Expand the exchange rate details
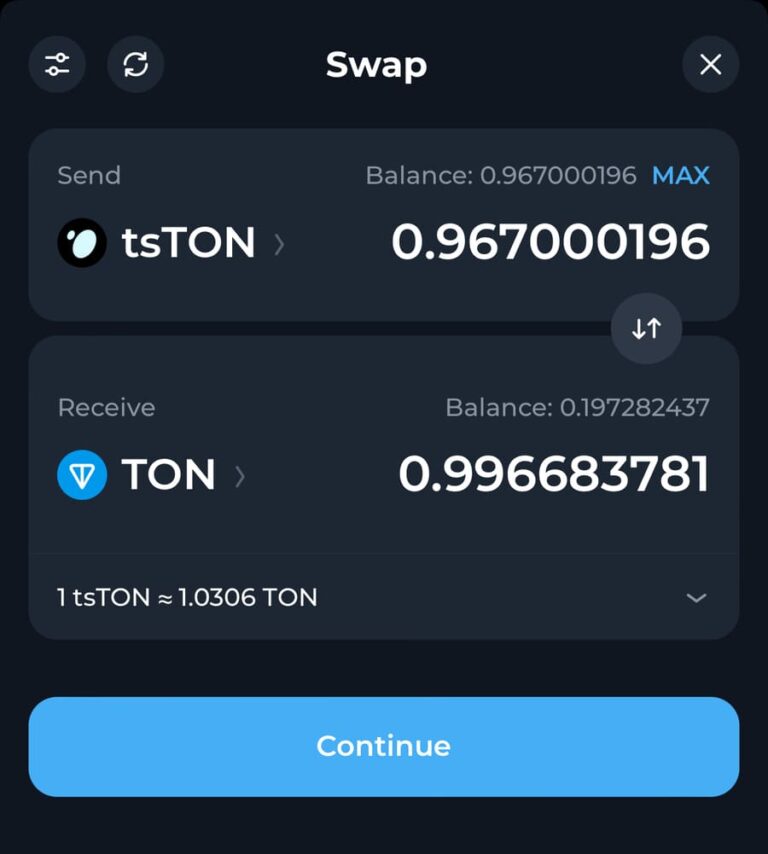768x854 pixels. click(696, 598)
